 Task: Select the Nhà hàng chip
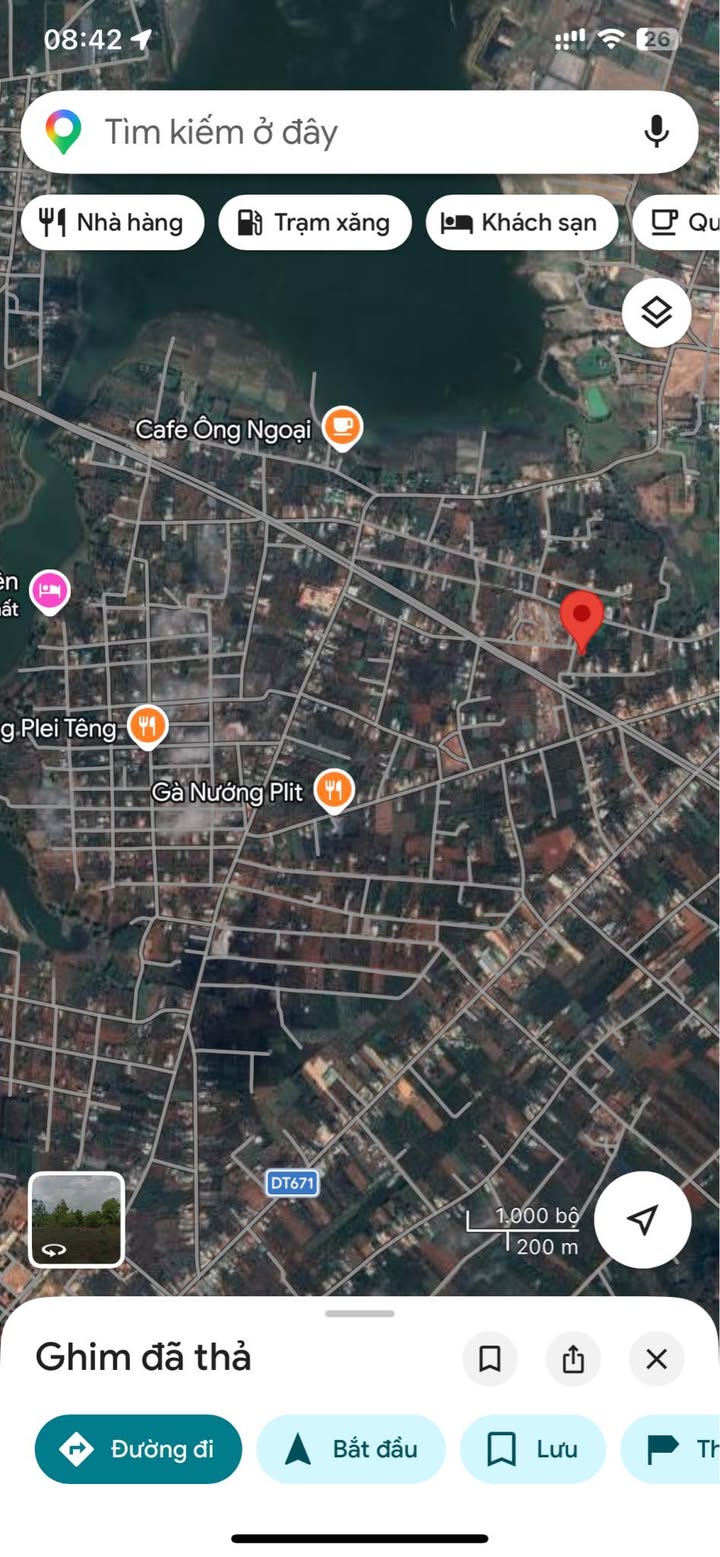tap(112, 222)
